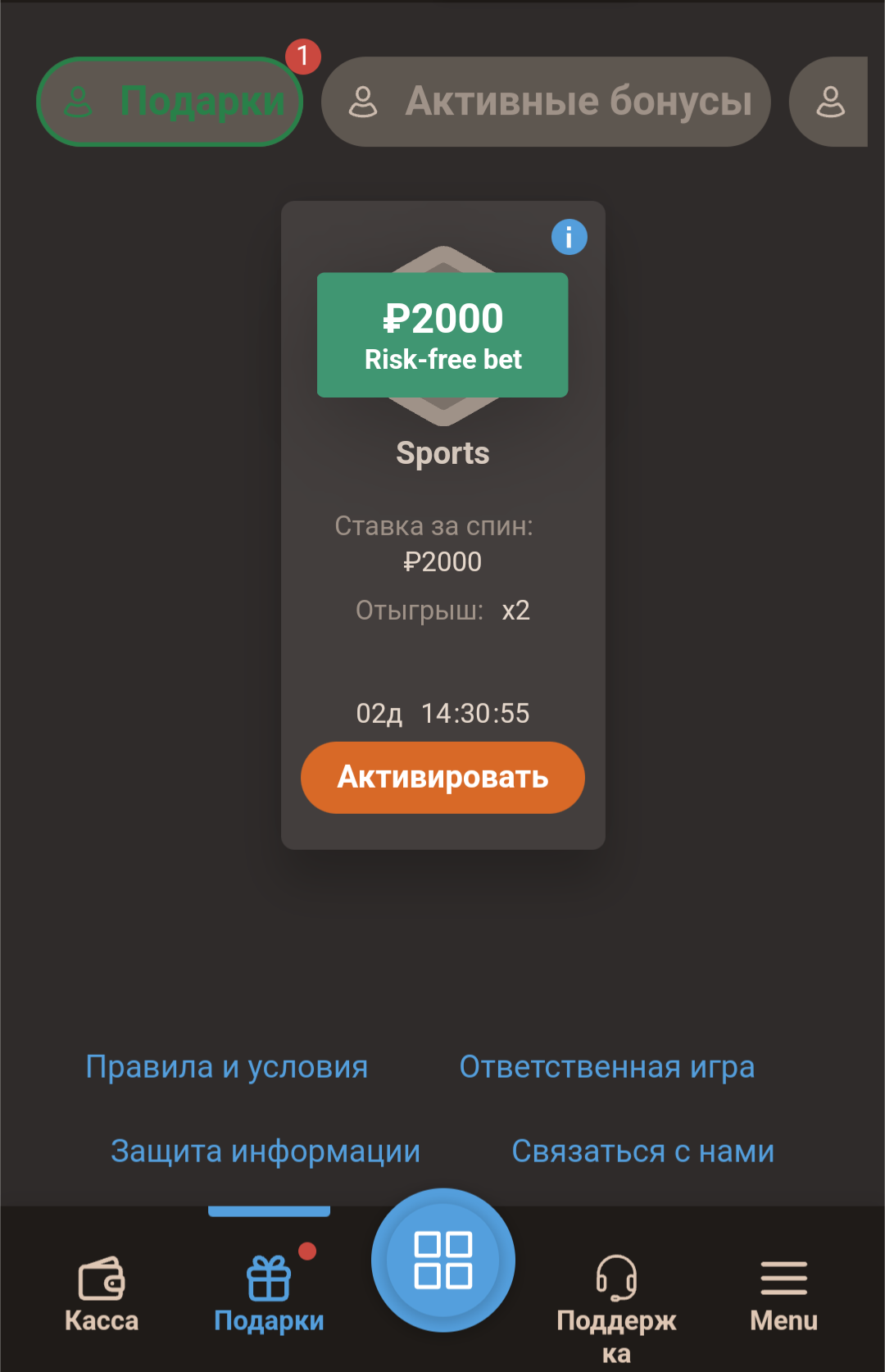The height and width of the screenshot is (1372, 885).
Task: Select the partially visible third top tab
Action: 829,102
